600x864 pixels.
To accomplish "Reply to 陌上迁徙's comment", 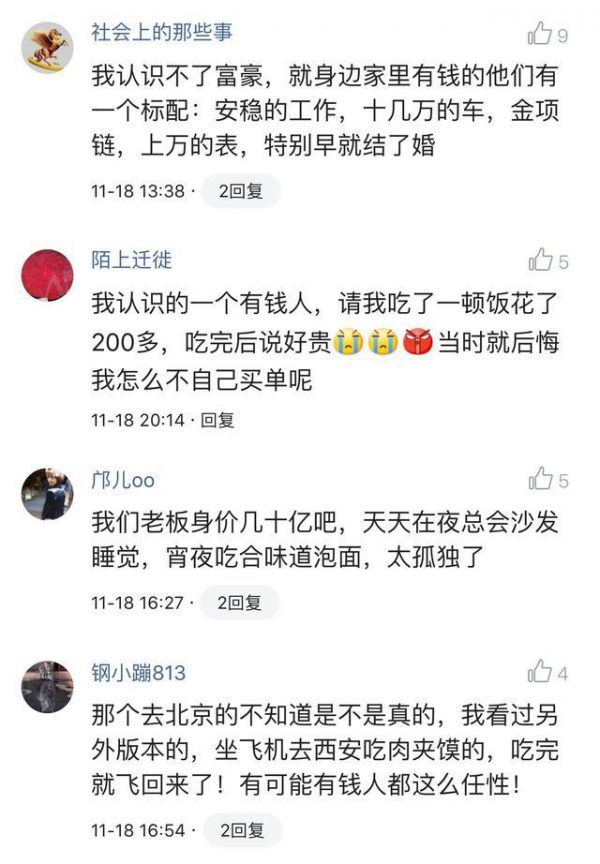I will (x=217, y=420).
